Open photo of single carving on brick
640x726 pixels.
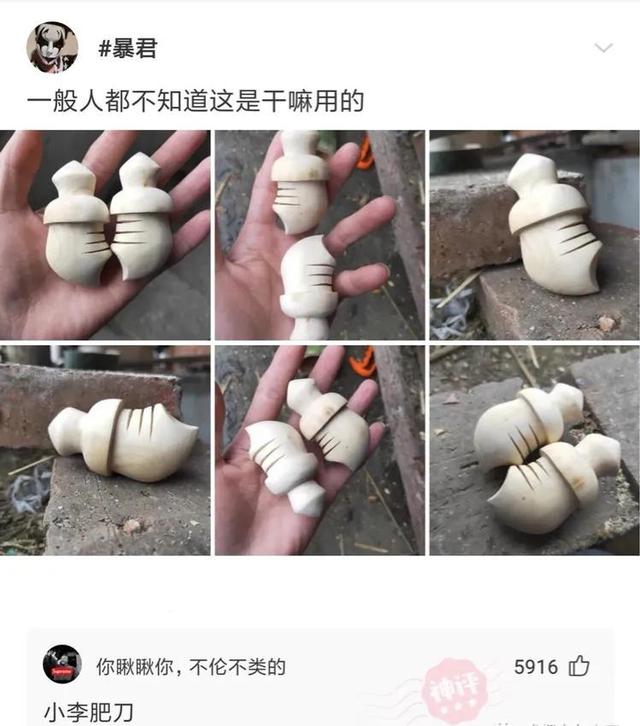click(x=534, y=235)
